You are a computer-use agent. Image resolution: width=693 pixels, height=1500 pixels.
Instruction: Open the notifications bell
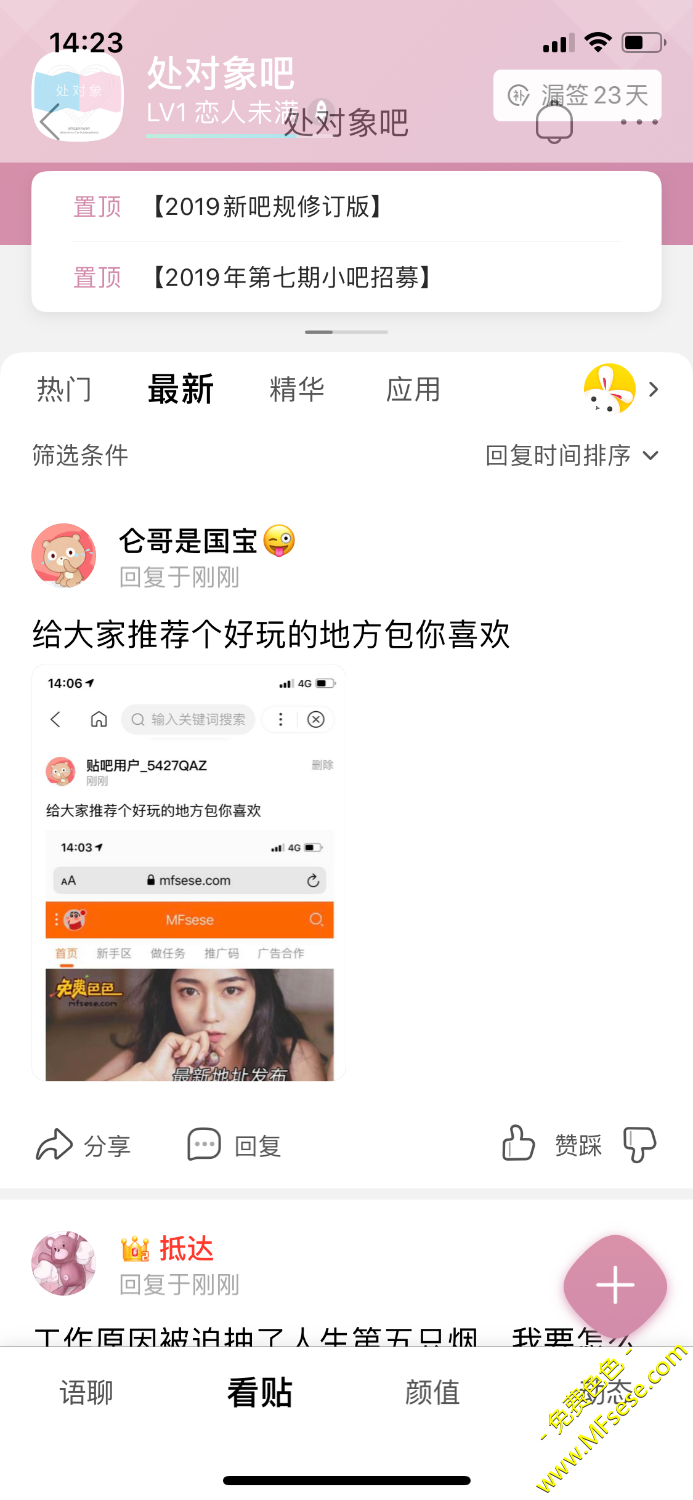tap(555, 122)
